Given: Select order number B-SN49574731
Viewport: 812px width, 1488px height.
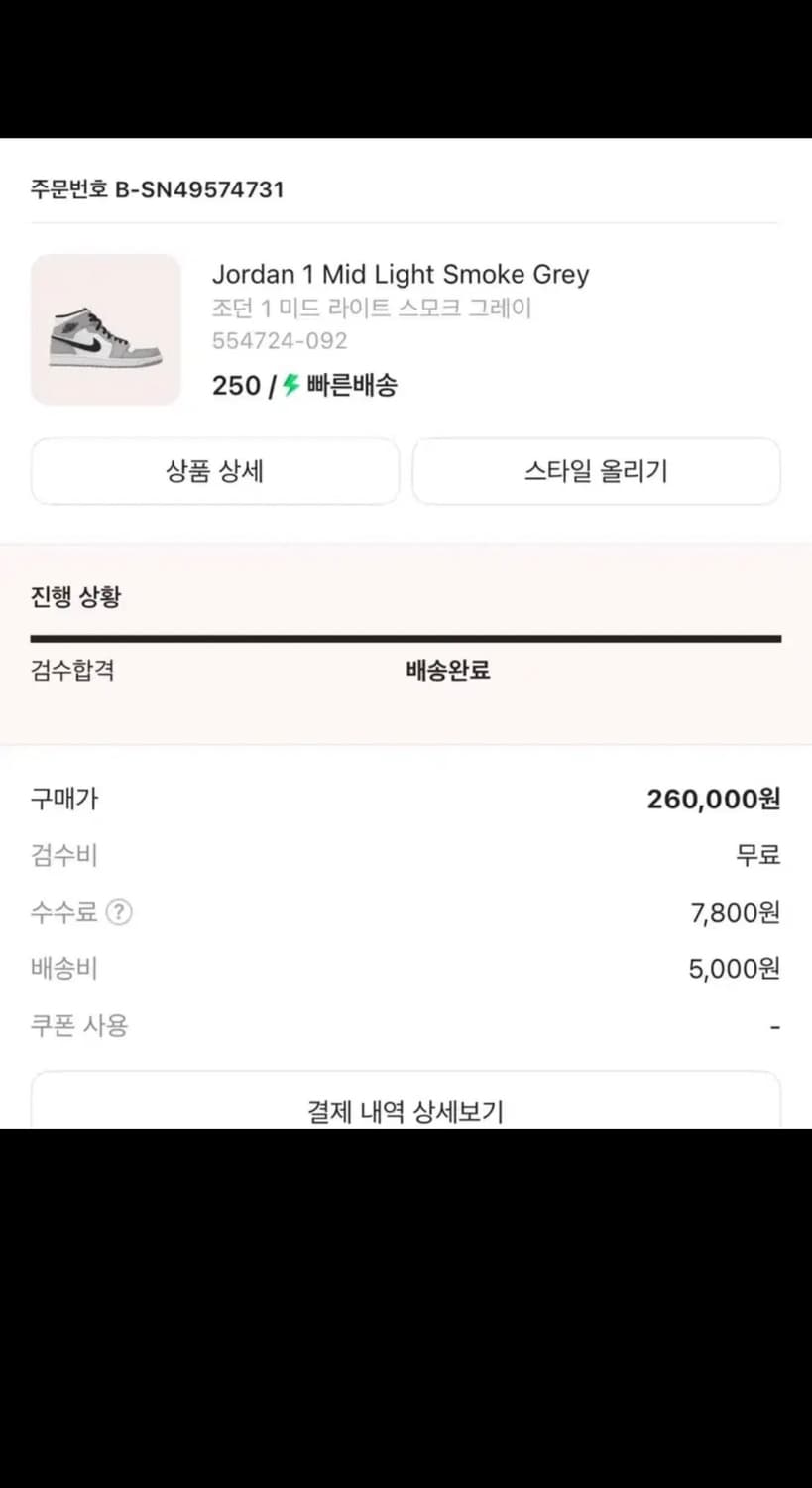Looking at the screenshot, I should pos(156,189).
